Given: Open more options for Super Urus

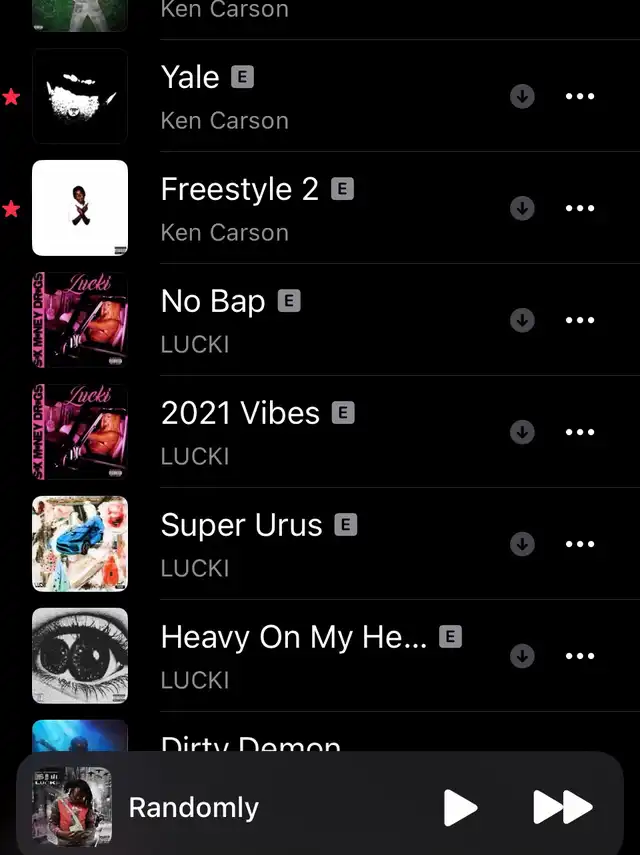Looking at the screenshot, I should 580,544.
